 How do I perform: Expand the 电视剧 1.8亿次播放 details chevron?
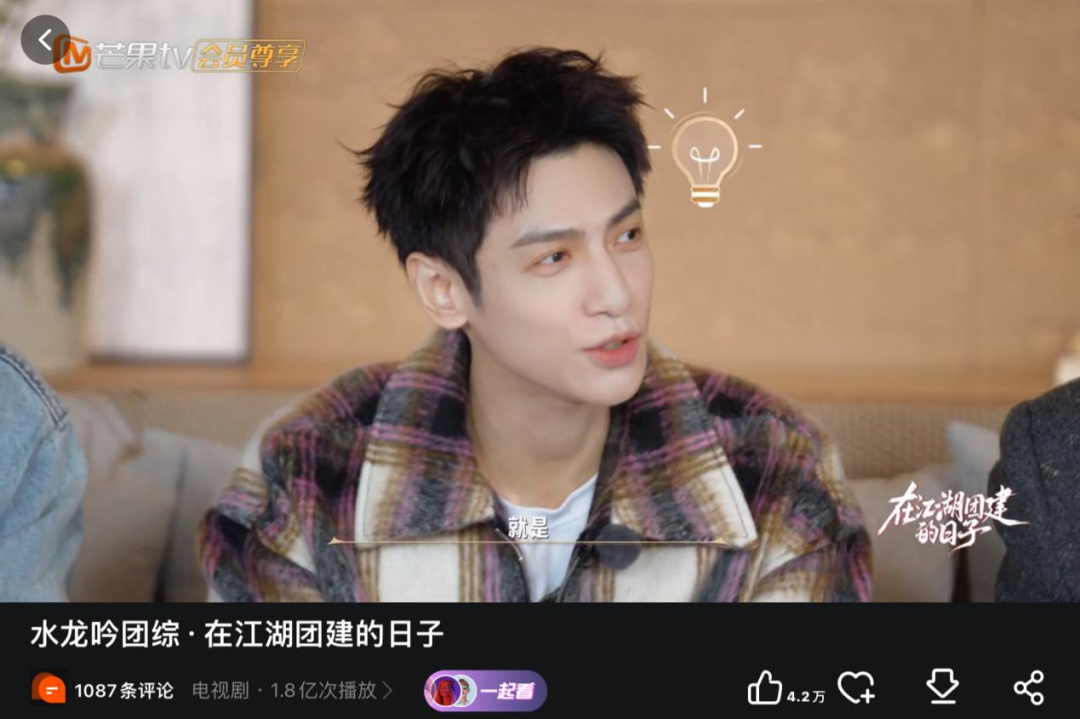point(387,690)
